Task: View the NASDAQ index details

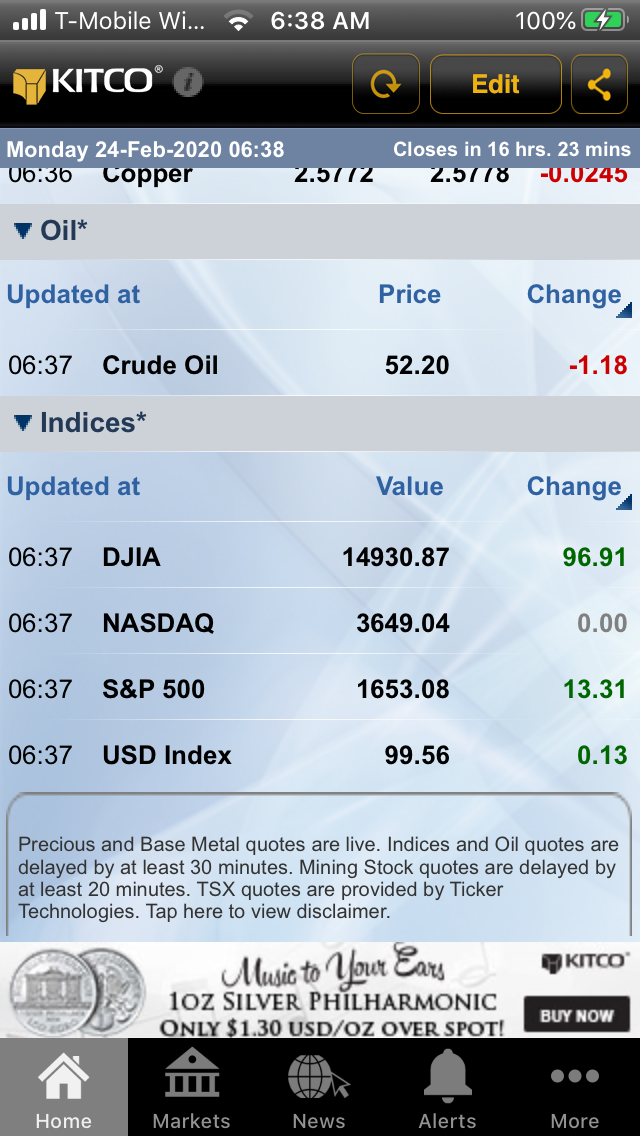Action: 319,623
